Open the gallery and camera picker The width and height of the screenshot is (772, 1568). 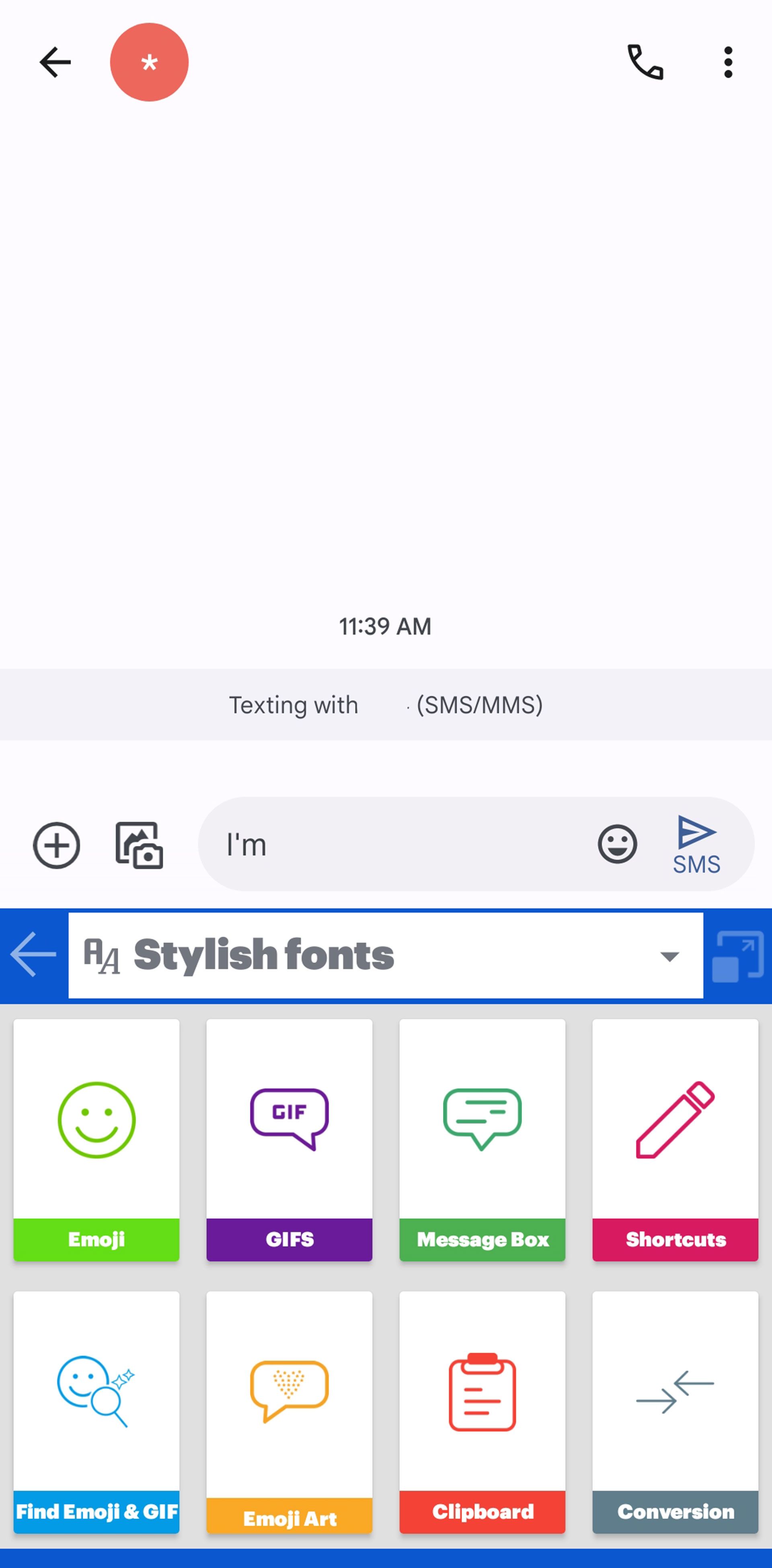click(x=140, y=845)
